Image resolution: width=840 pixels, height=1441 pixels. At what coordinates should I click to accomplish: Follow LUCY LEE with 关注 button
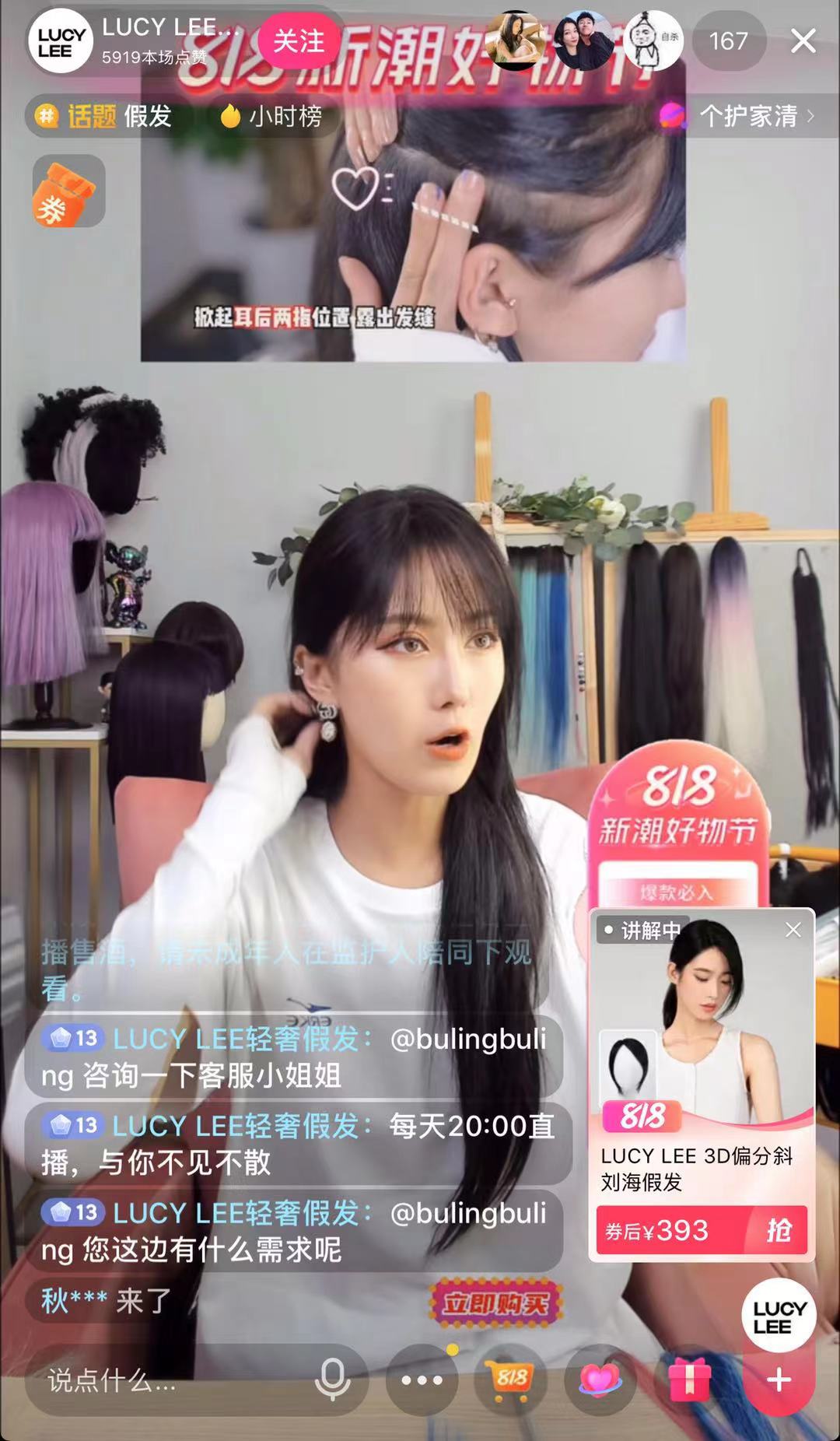pos(299,41)
